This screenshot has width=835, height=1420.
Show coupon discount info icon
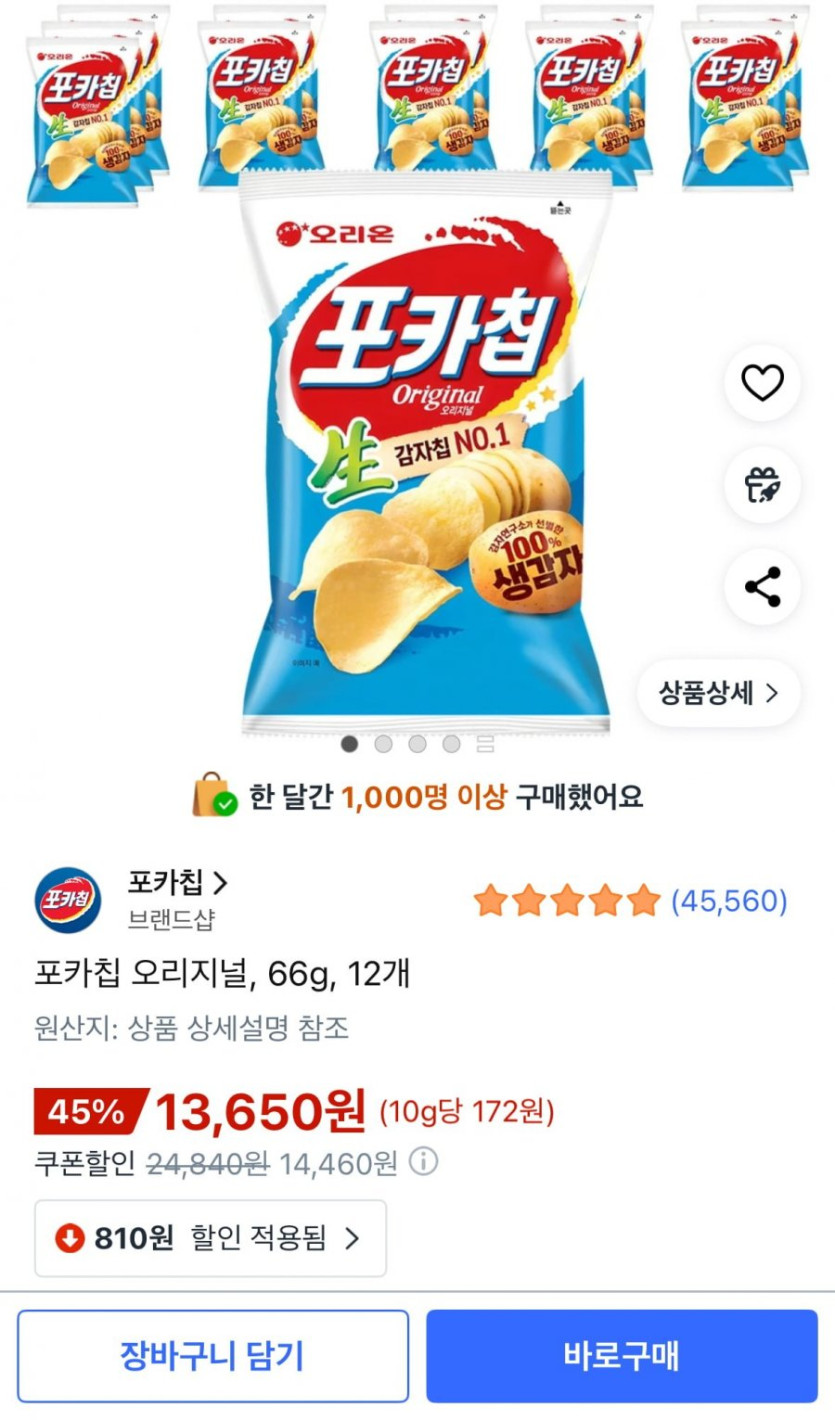[424, 1162]
